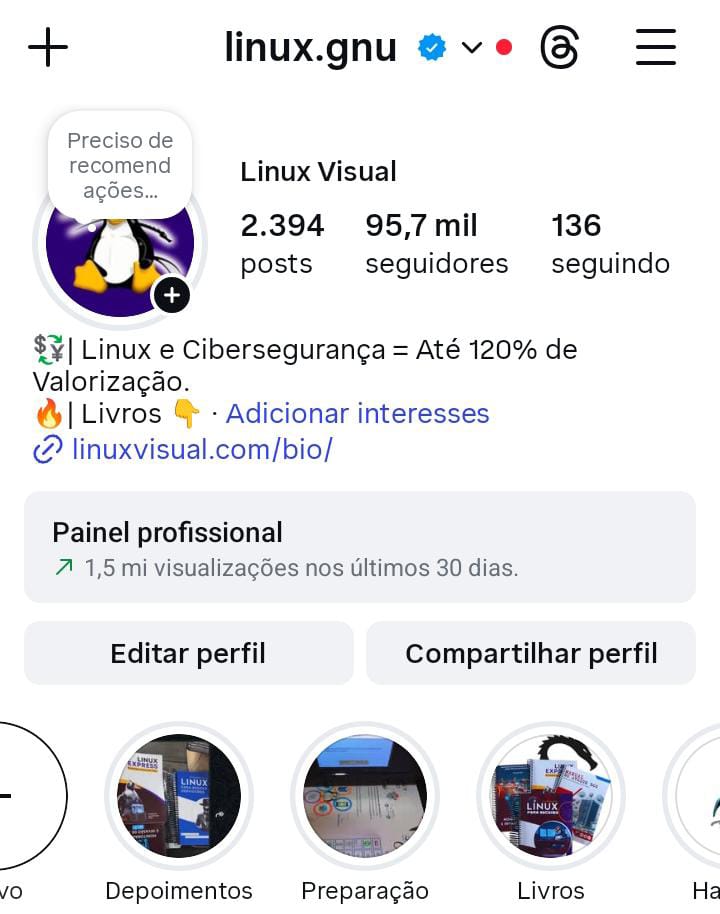Open the Depoimentos highlight
This screenshot has width=720, height=914.
click(x=179, y=795)
